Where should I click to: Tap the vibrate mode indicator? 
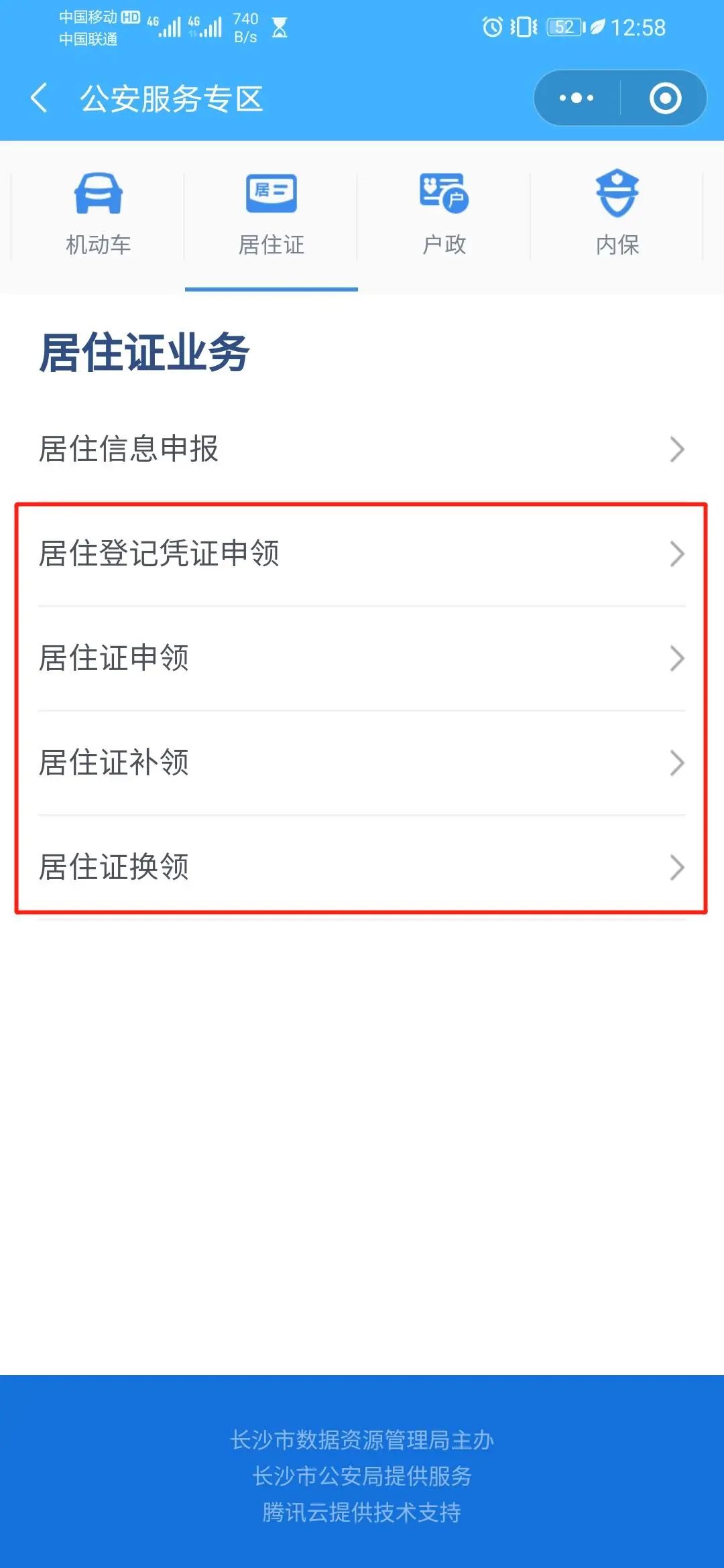click(x=525, y=27)
